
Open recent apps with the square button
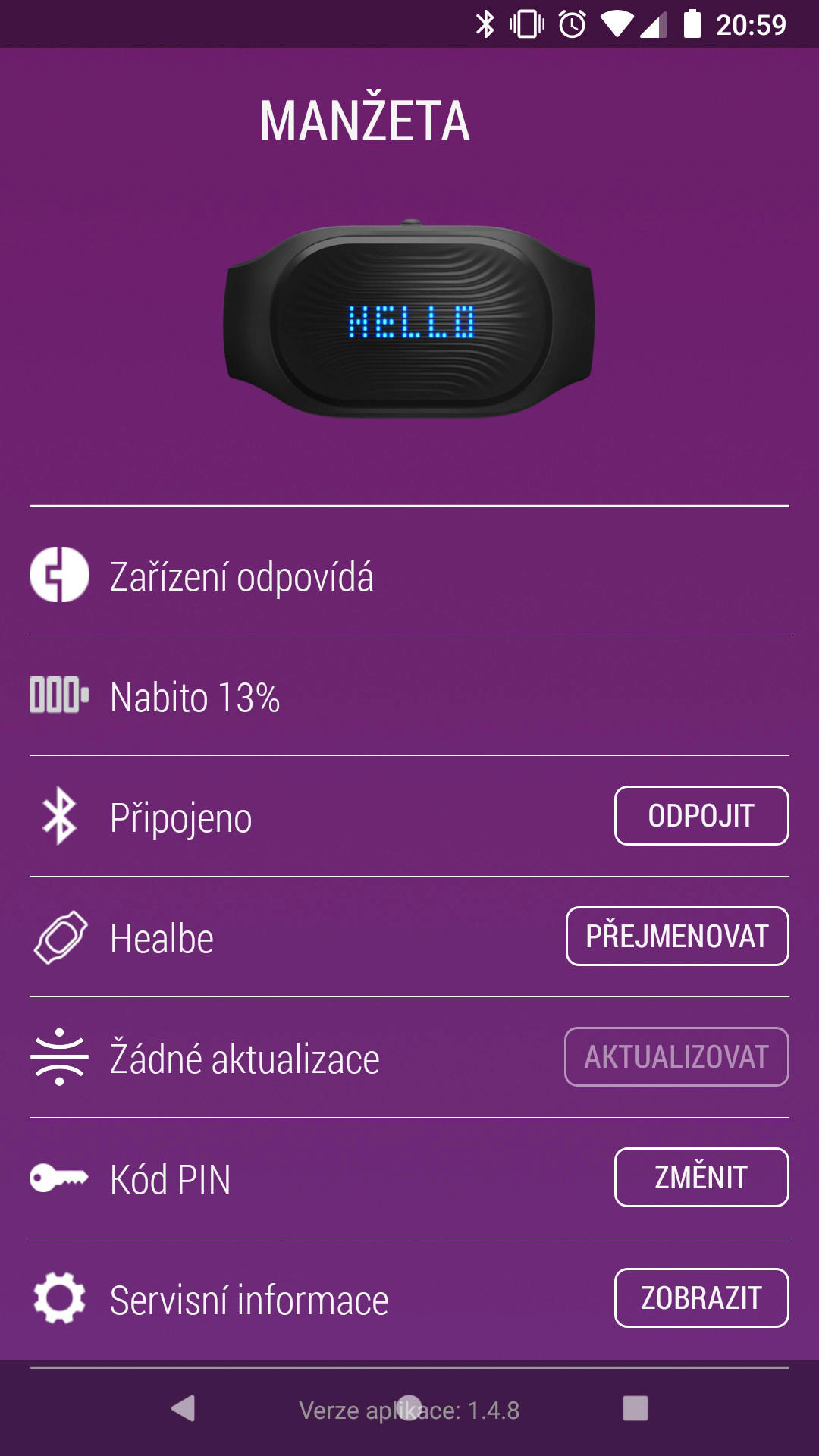tap(635, 1408)
